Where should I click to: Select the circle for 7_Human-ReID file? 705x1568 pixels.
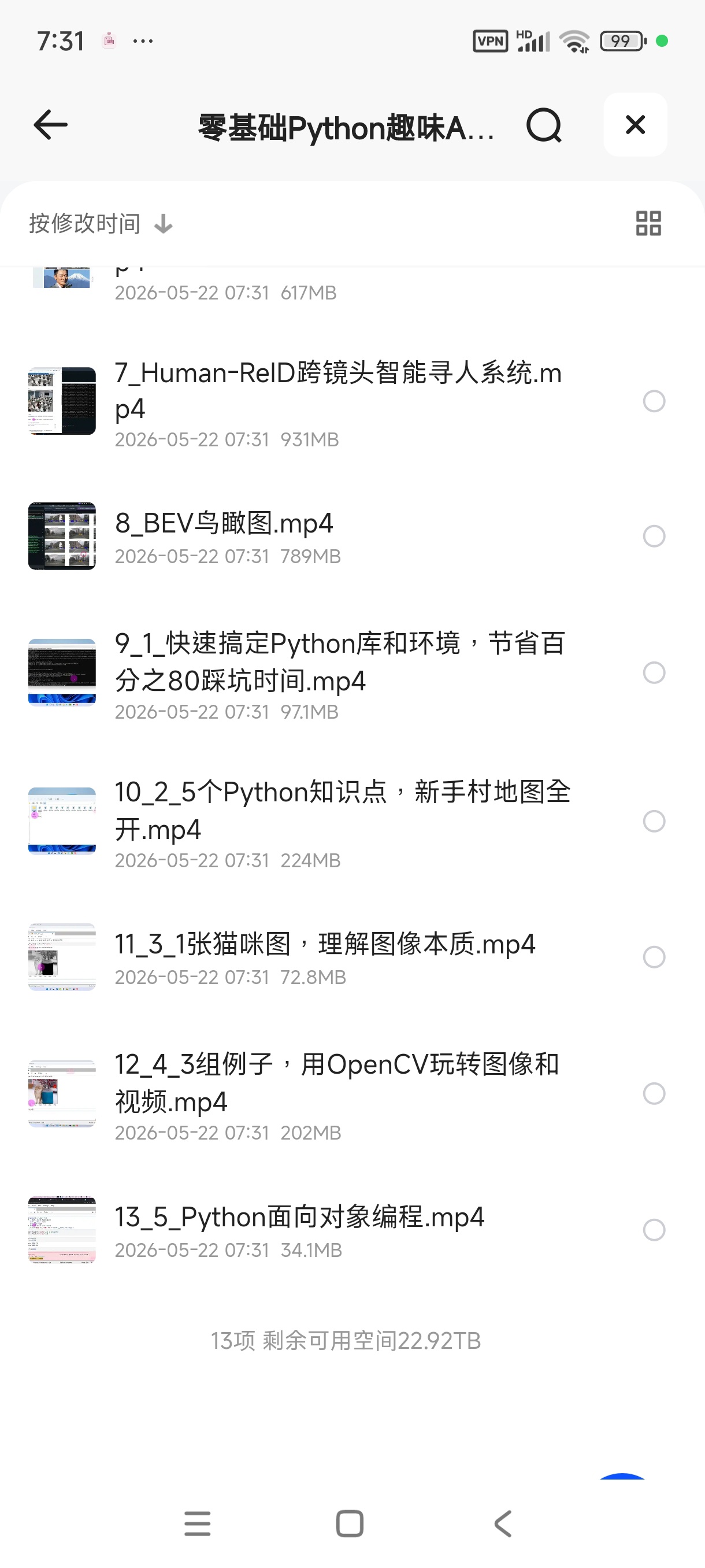click(x=654, y=401)
